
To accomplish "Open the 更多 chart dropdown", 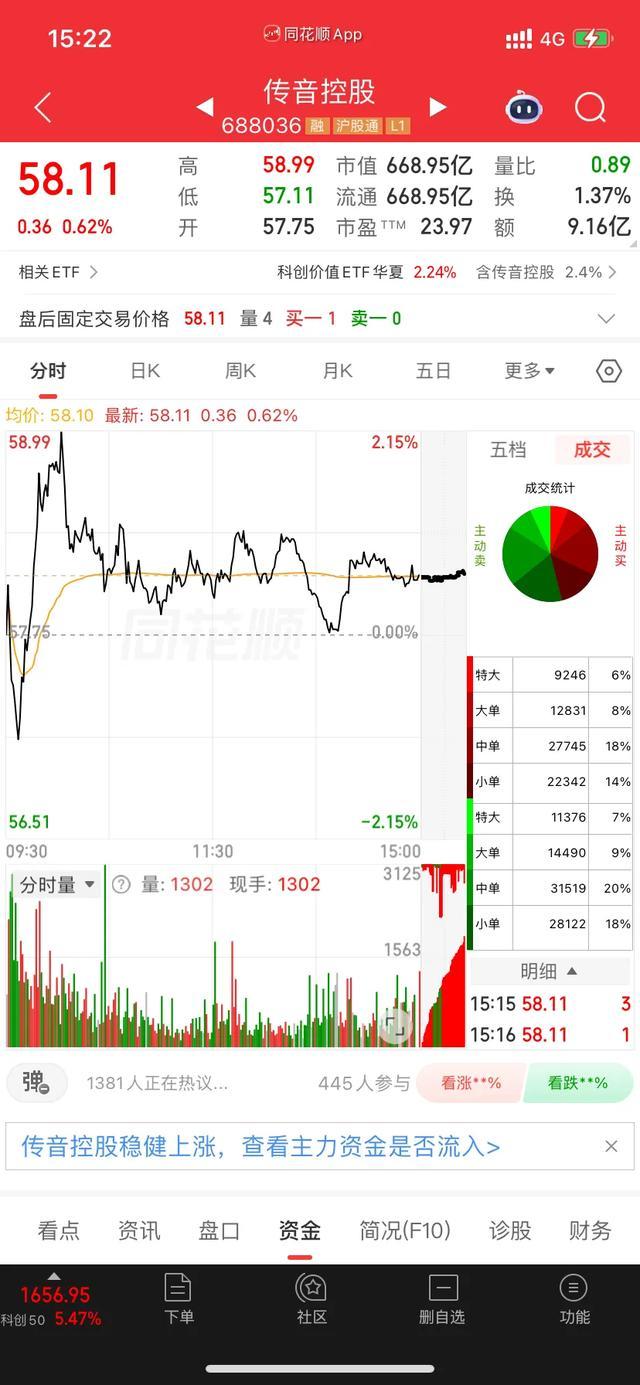I will (x=529, y=371).
